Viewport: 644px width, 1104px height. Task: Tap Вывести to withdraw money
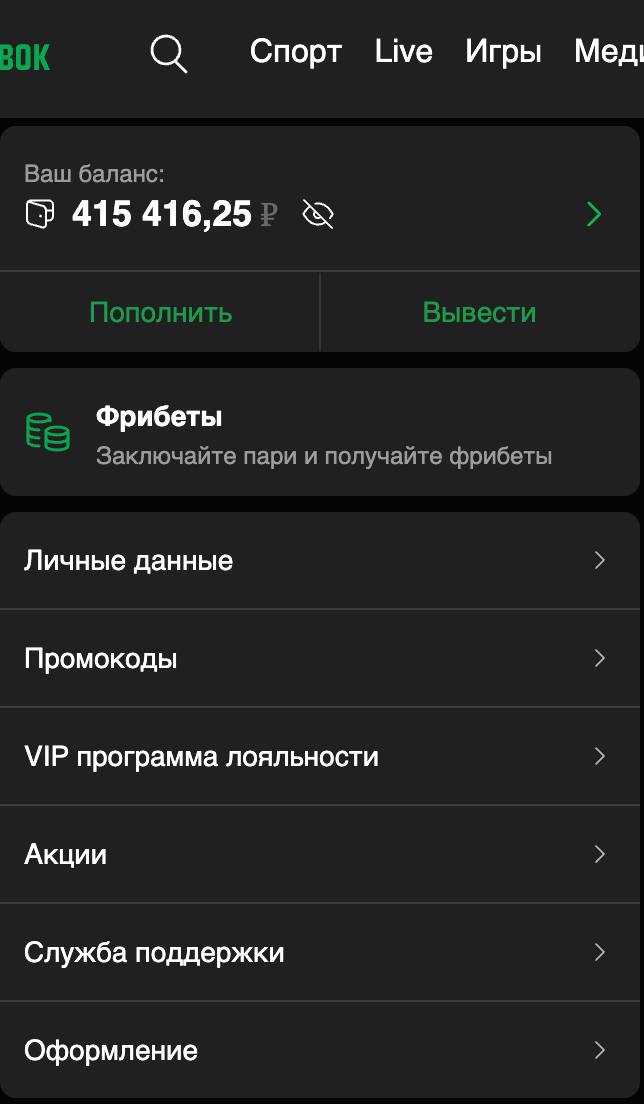(x=479, y=312)
